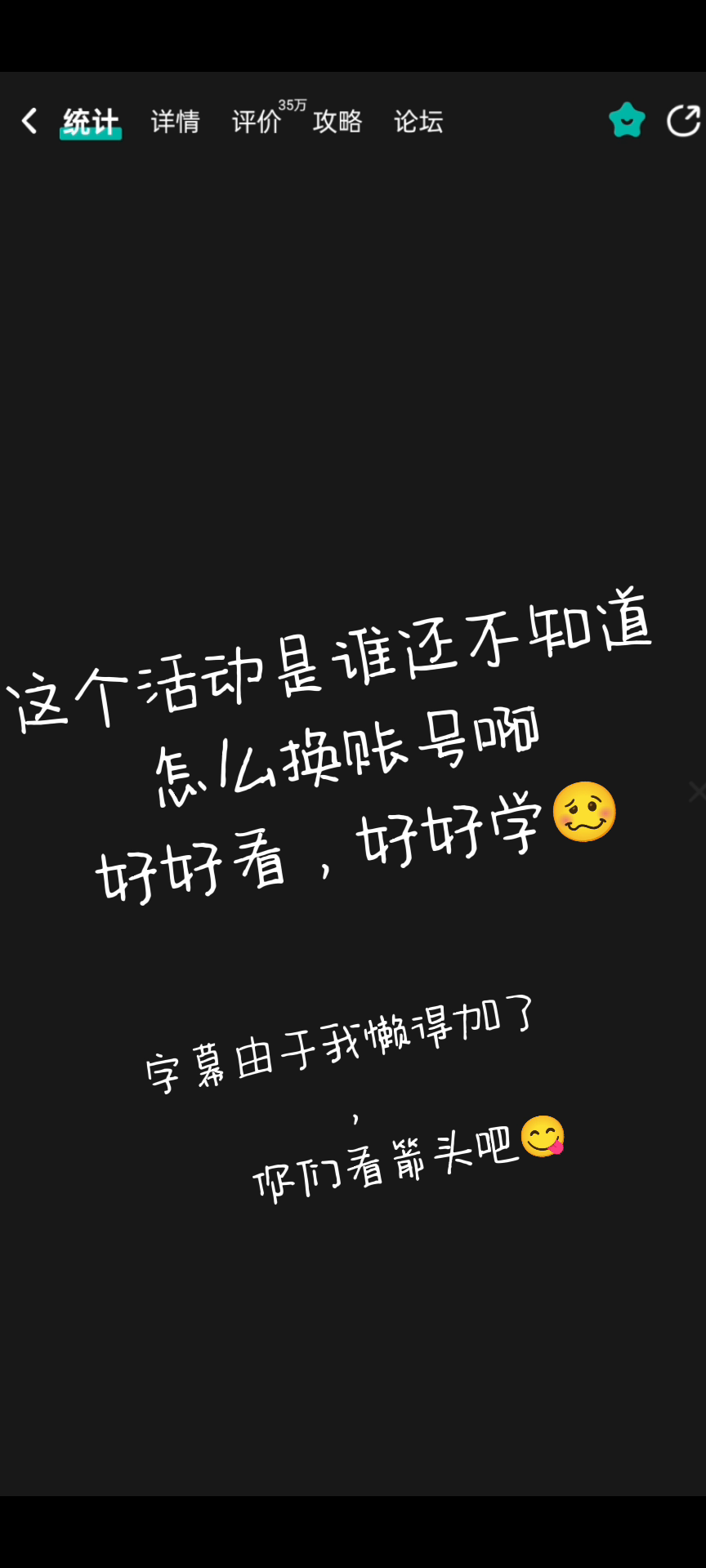Switch to the 详情 tab
The width and height of the screenshot is (706, 1568).
click(175, 122)
